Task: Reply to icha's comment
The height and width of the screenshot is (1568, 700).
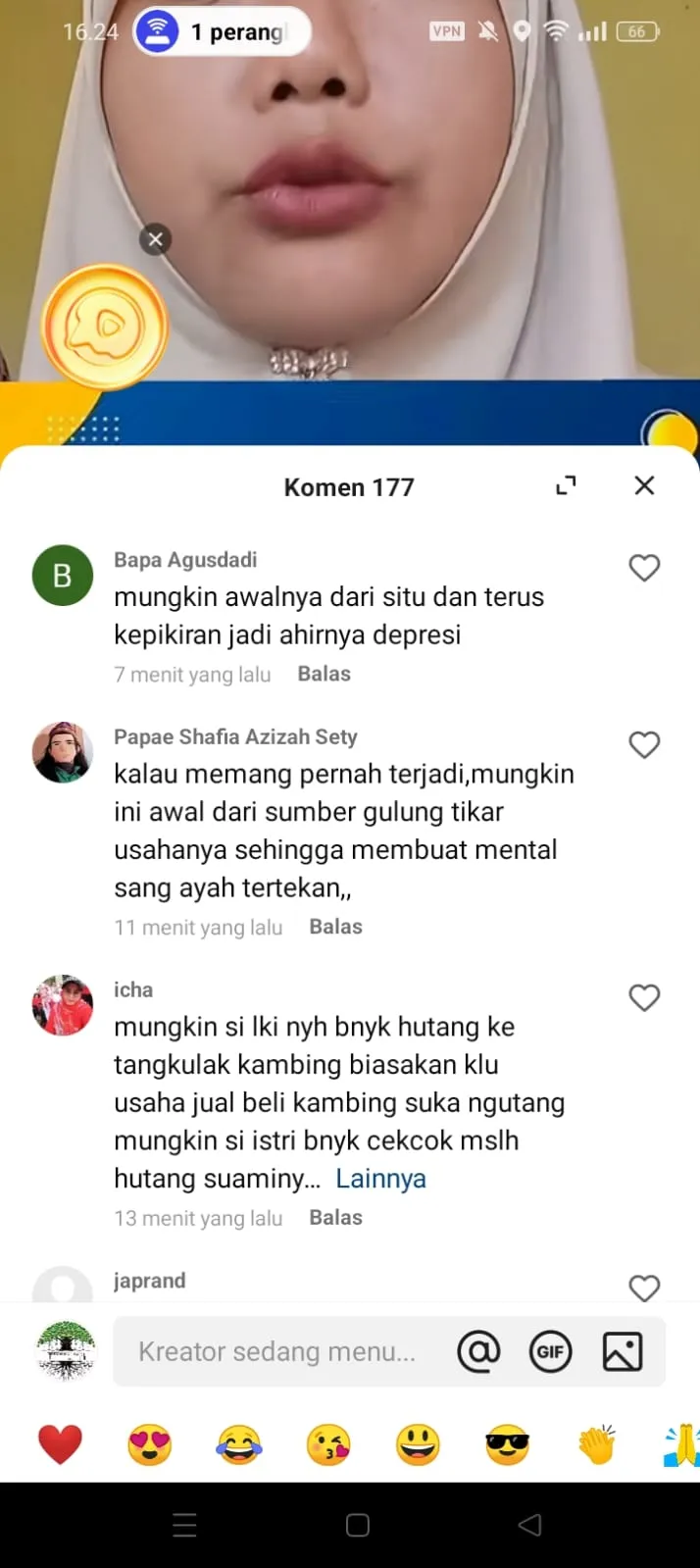Action: pos(336,1217)
